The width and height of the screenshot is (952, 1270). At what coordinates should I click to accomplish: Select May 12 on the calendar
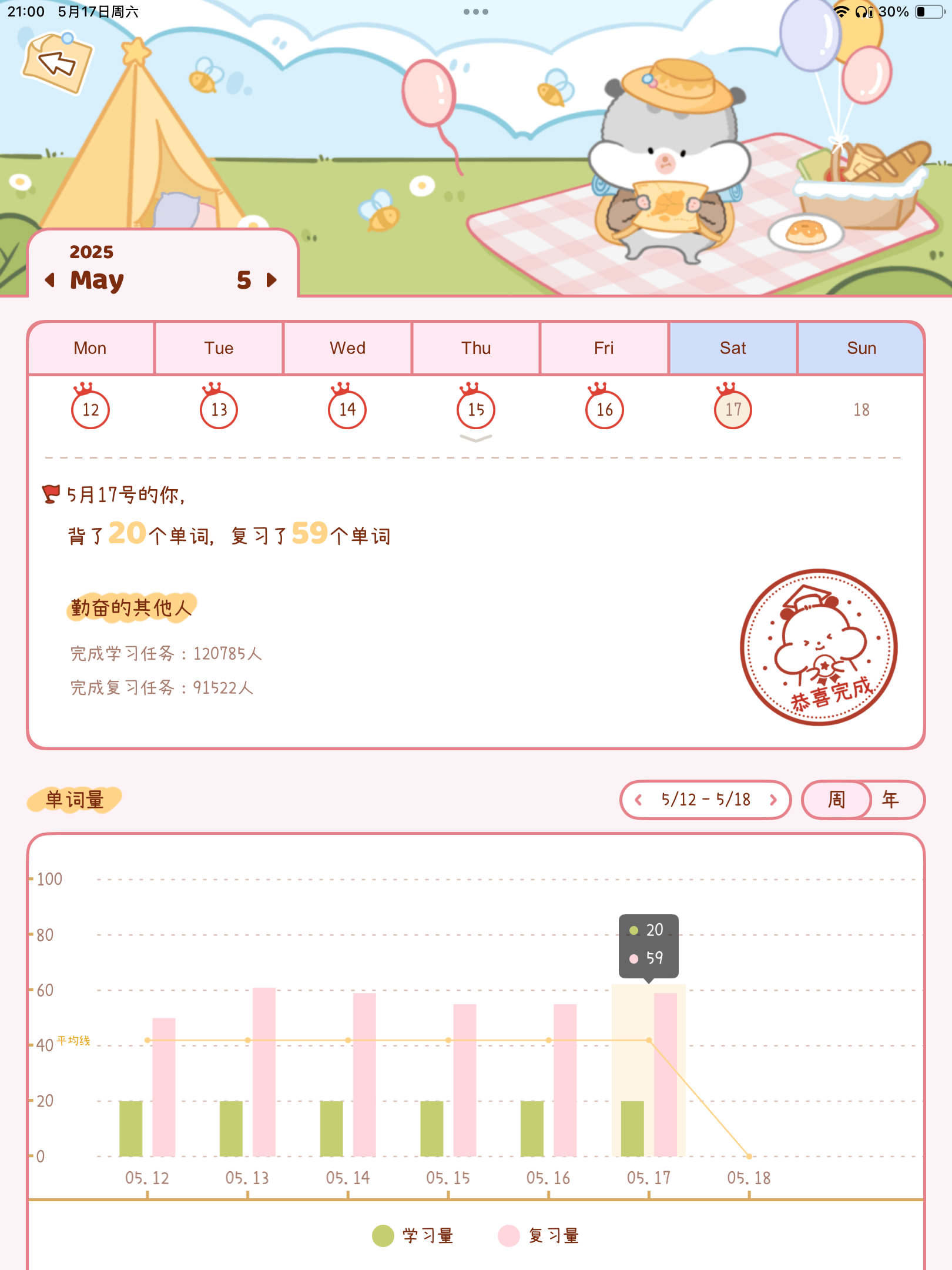(x=90, y=409)
